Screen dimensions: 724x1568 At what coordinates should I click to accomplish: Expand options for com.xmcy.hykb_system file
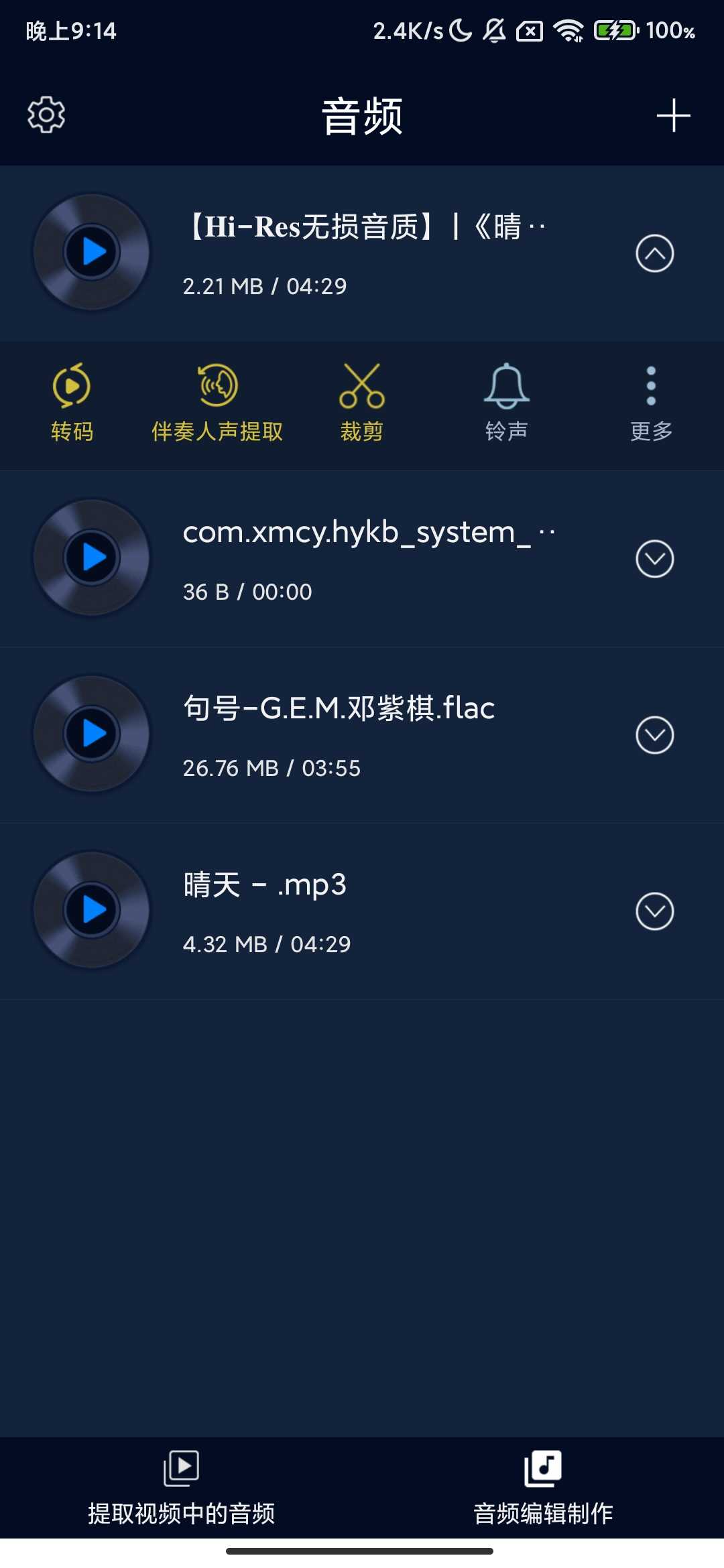654,559
